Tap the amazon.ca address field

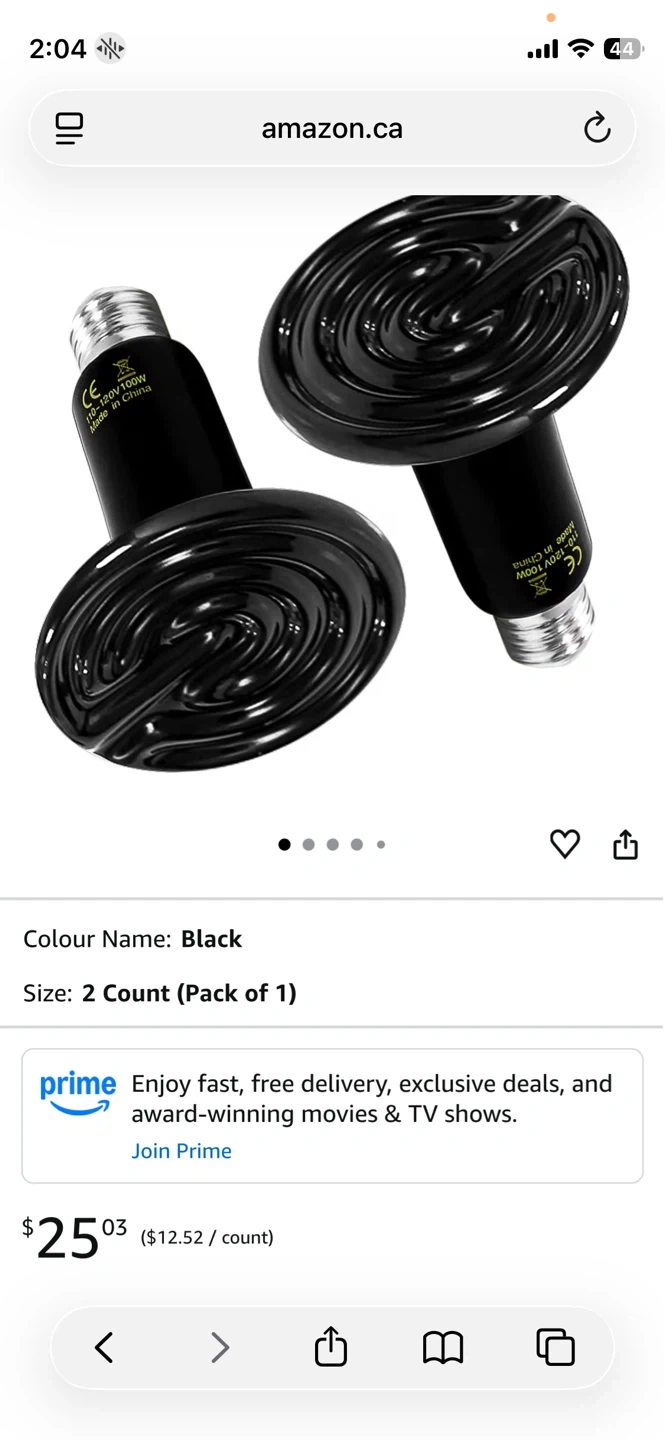click(x=331, y=129)
